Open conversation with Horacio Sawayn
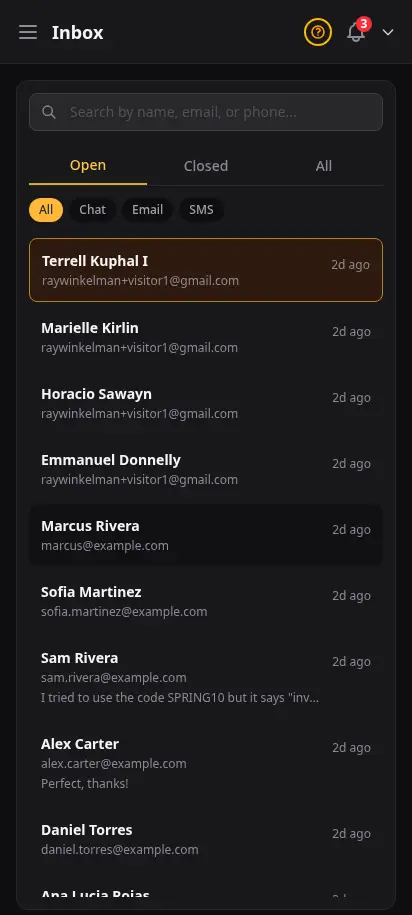Screen dimensions: 412x915 206,403
